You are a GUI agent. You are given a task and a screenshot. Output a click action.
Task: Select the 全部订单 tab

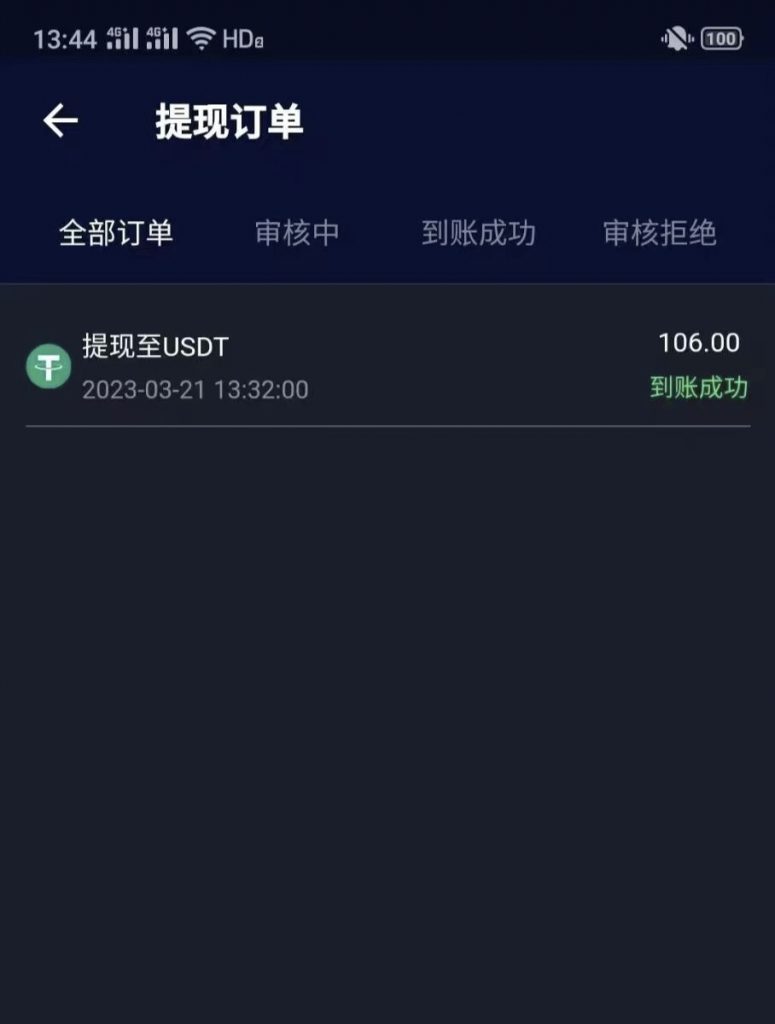(x=116, y=233)
